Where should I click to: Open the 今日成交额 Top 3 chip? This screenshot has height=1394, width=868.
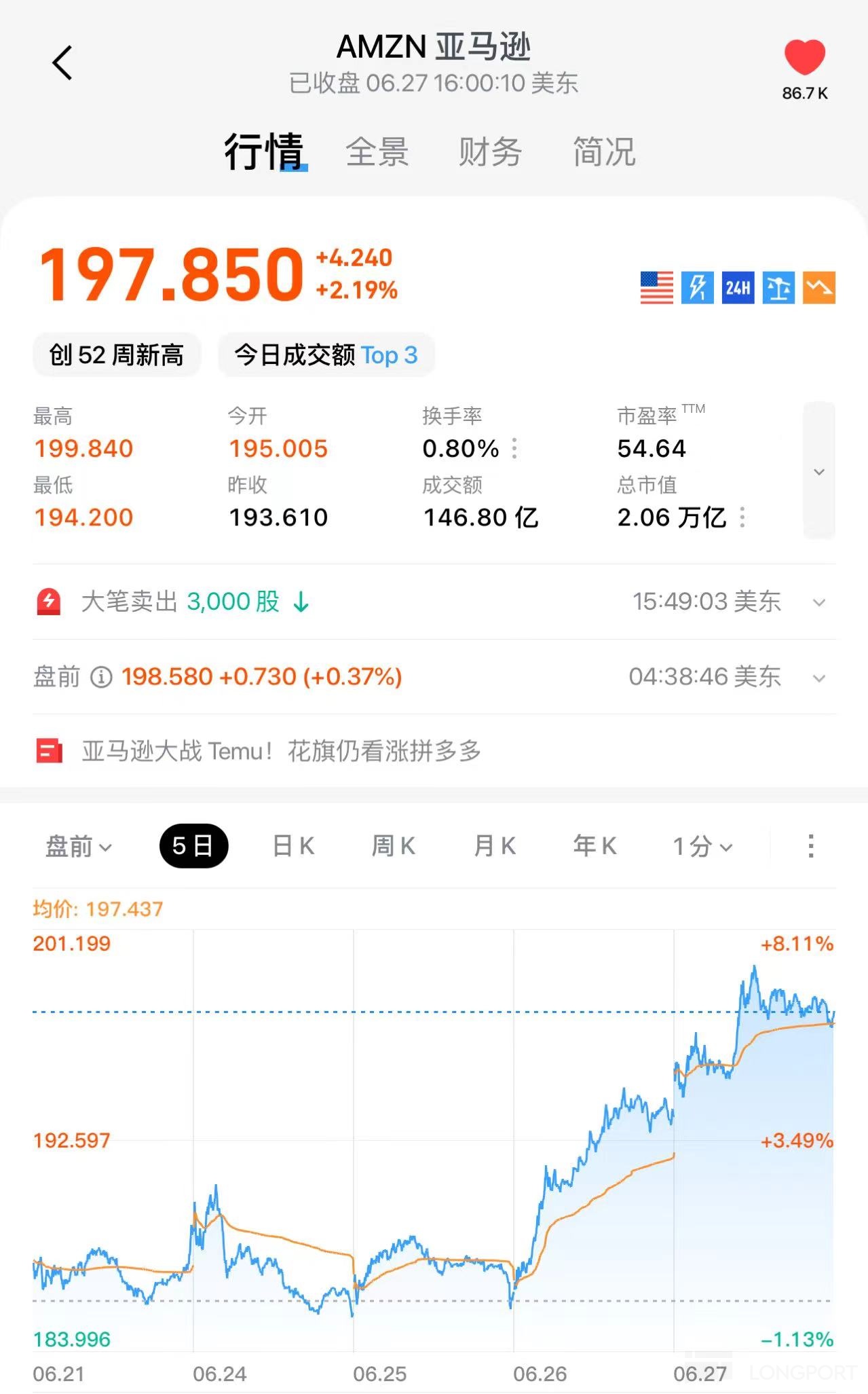[x=326, y=355]
